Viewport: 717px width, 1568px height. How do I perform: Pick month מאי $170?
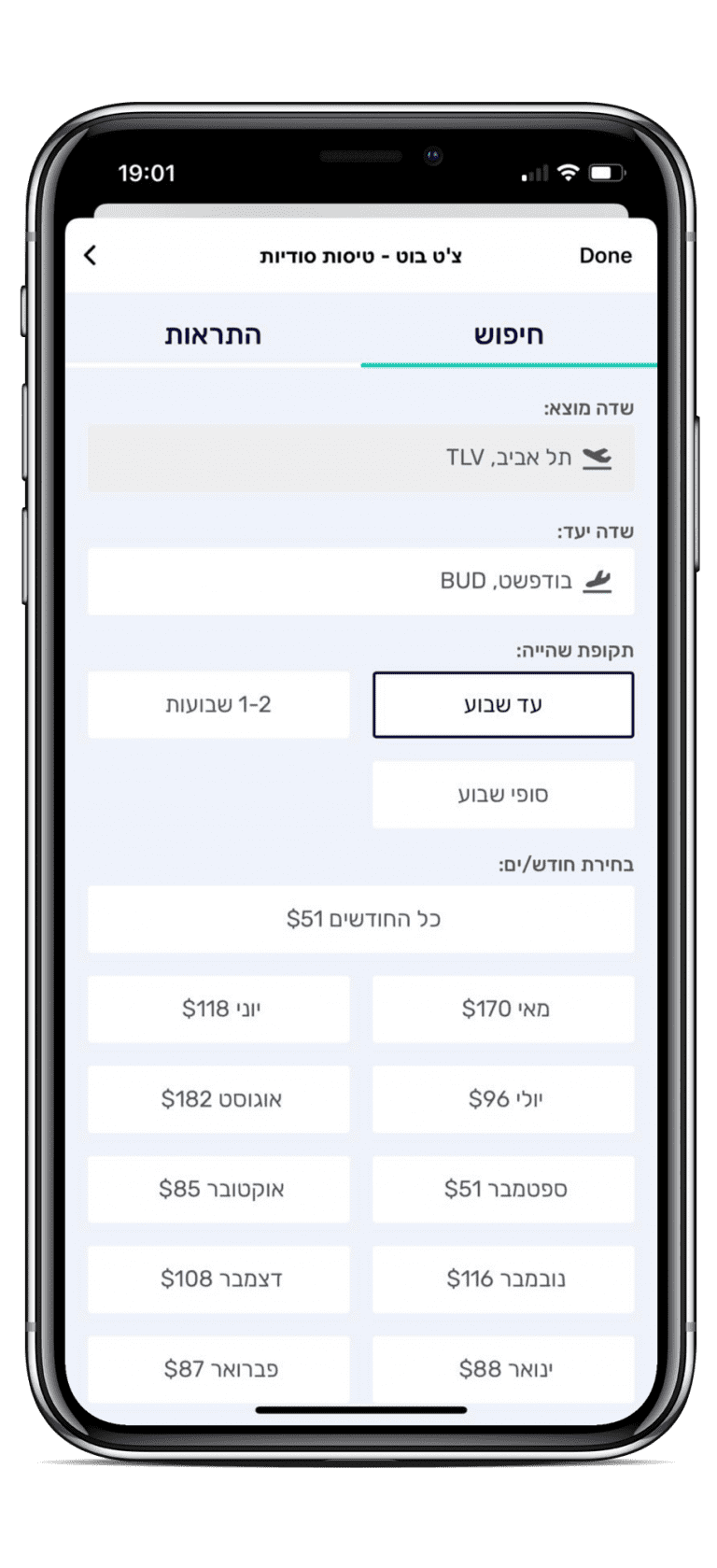click(503, 1009)
